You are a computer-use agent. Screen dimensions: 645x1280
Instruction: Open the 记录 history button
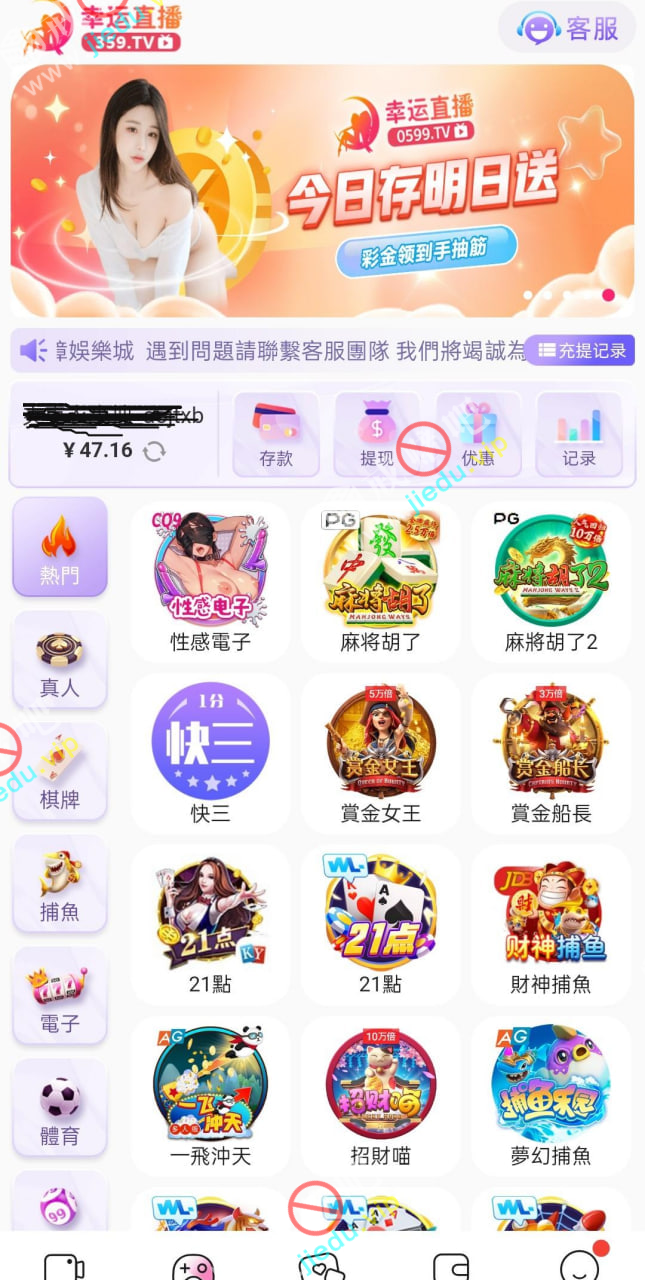pyautogui.click(x=579, y=434)
